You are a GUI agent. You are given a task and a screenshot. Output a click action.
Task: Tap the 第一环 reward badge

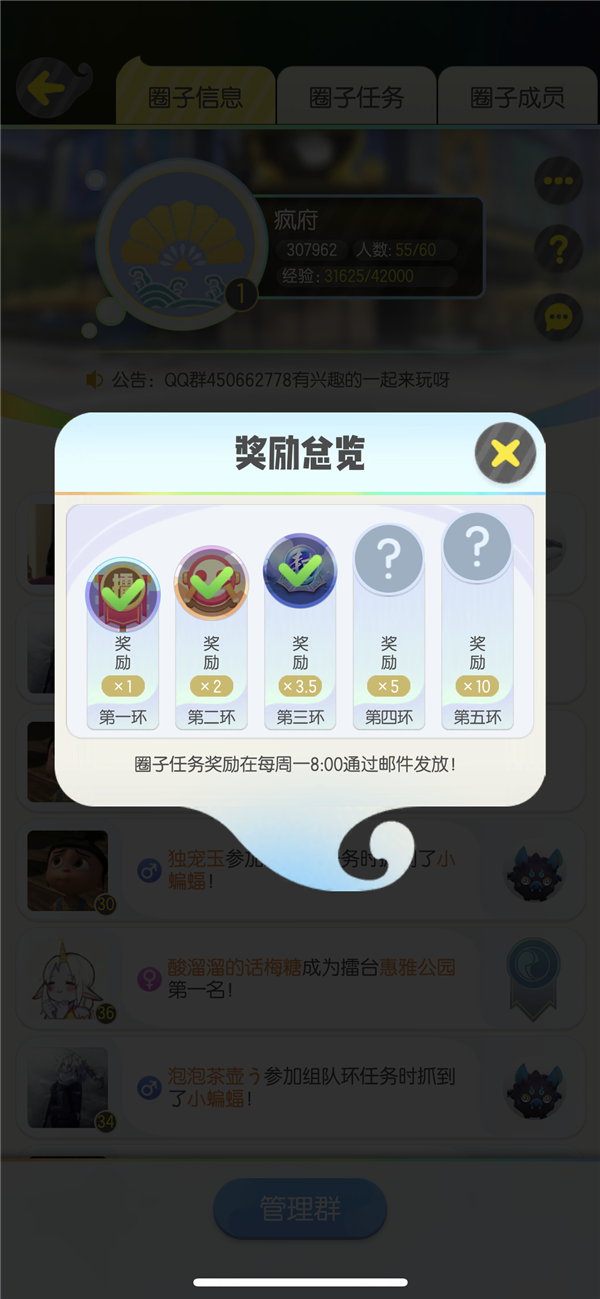pos(123,595)
